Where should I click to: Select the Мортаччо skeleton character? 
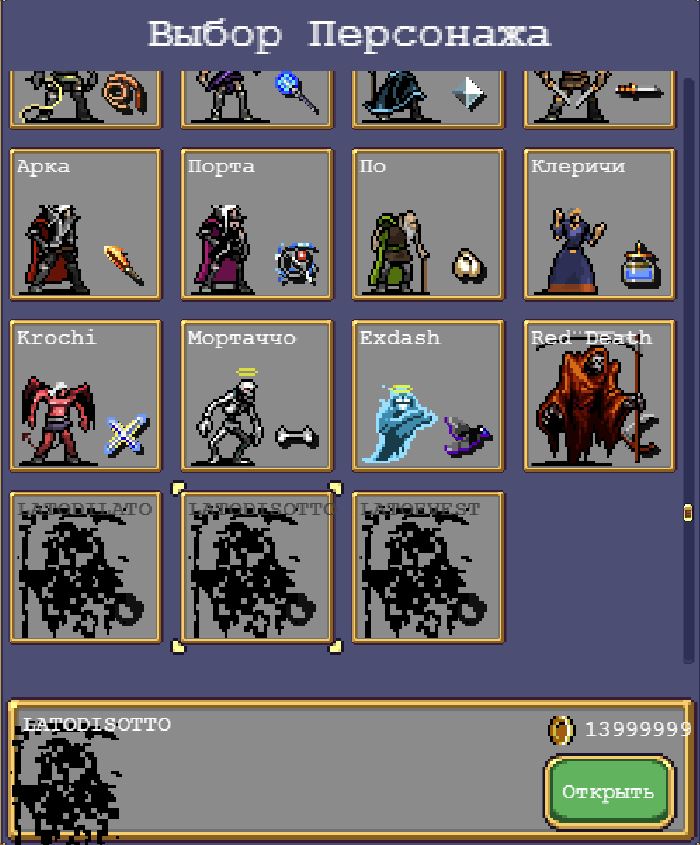257,396
